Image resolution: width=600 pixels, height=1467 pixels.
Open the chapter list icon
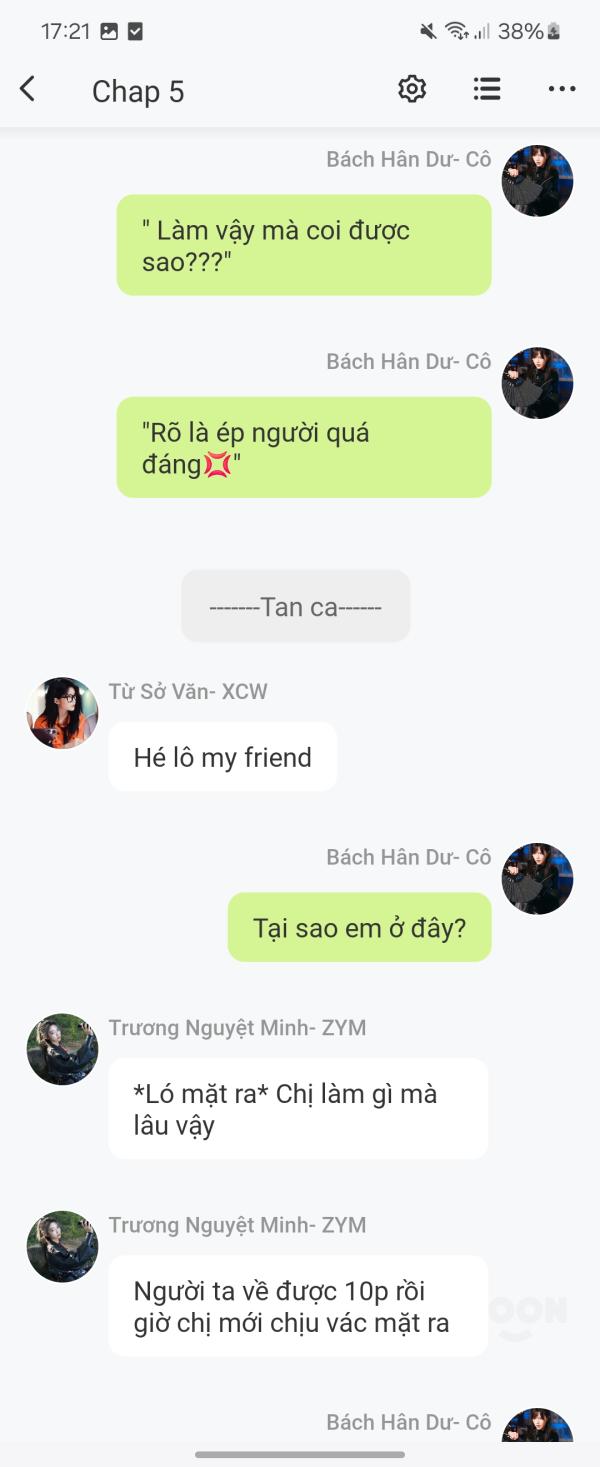point(487,89)
